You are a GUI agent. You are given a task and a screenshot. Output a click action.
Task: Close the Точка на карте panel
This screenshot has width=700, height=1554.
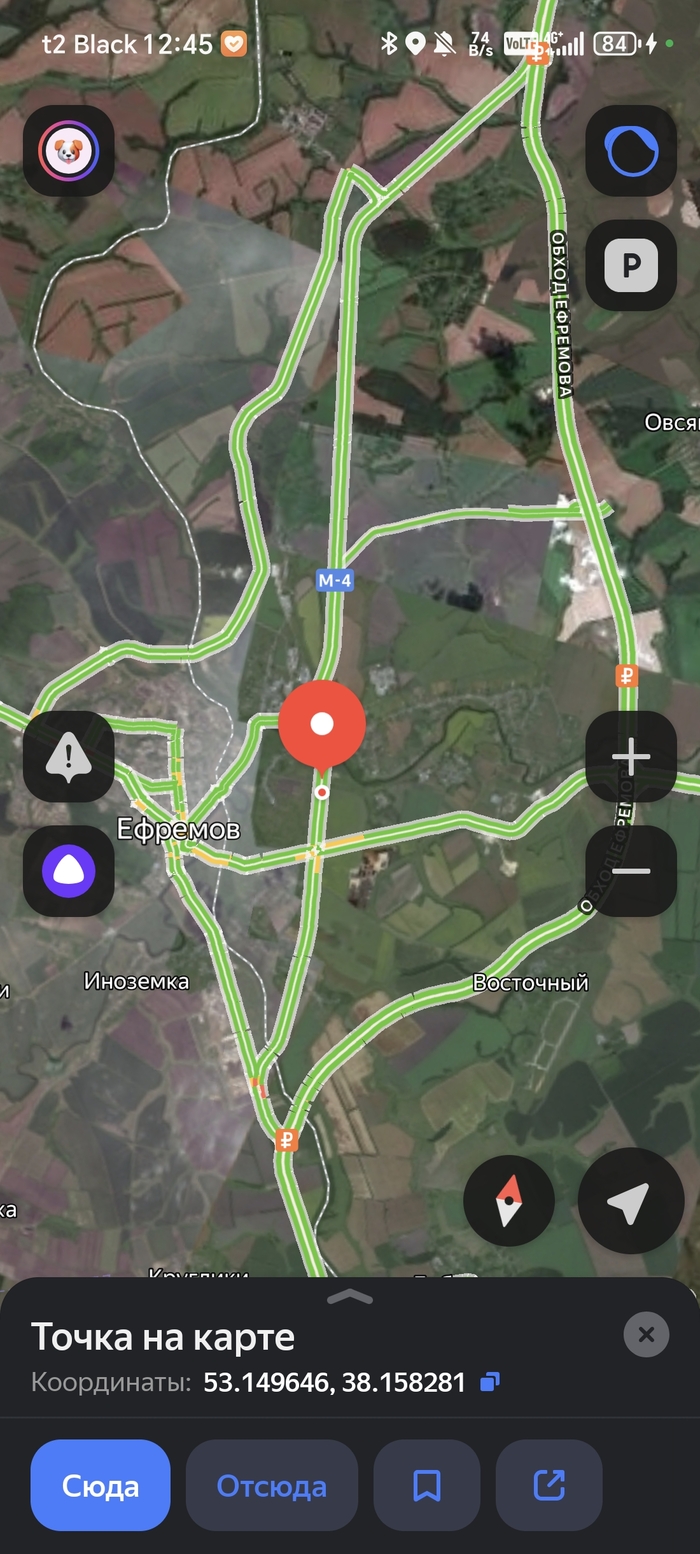click(x=646, y=1334)
